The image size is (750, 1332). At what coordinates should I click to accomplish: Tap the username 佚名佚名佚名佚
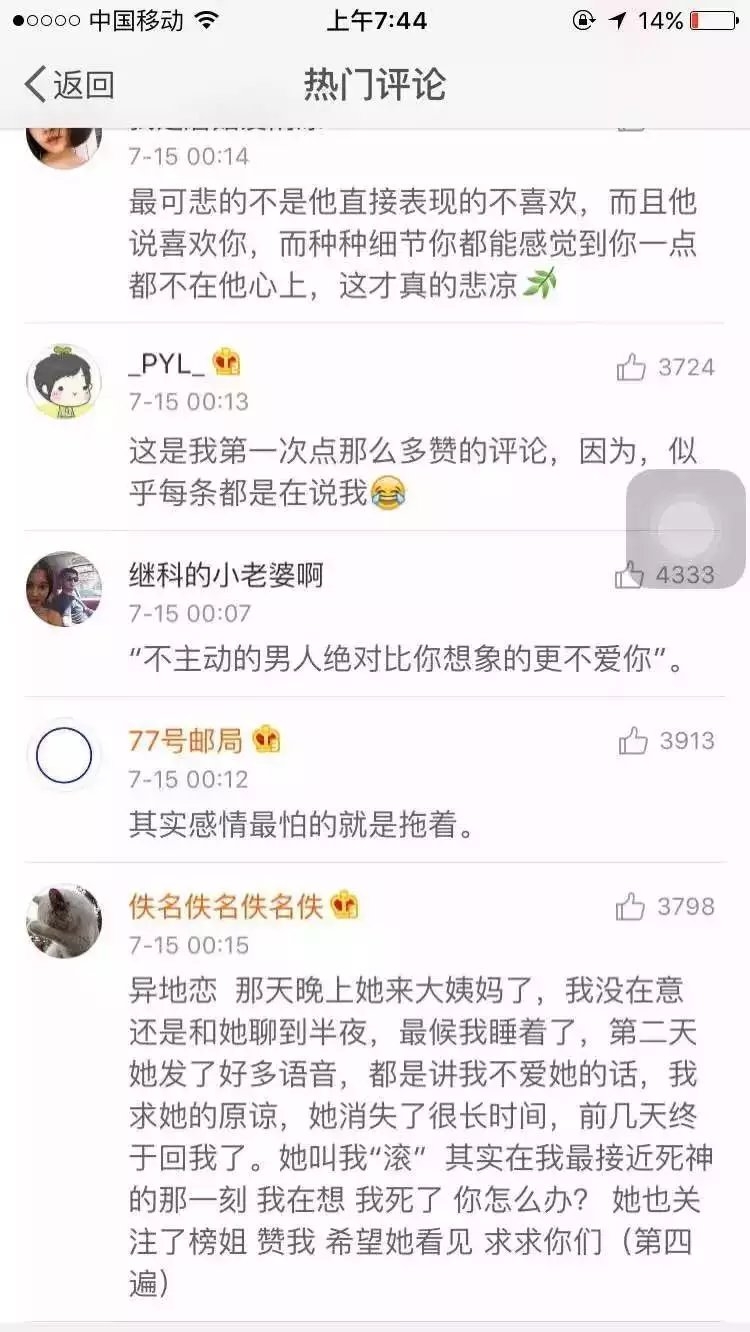click(226, 907)
